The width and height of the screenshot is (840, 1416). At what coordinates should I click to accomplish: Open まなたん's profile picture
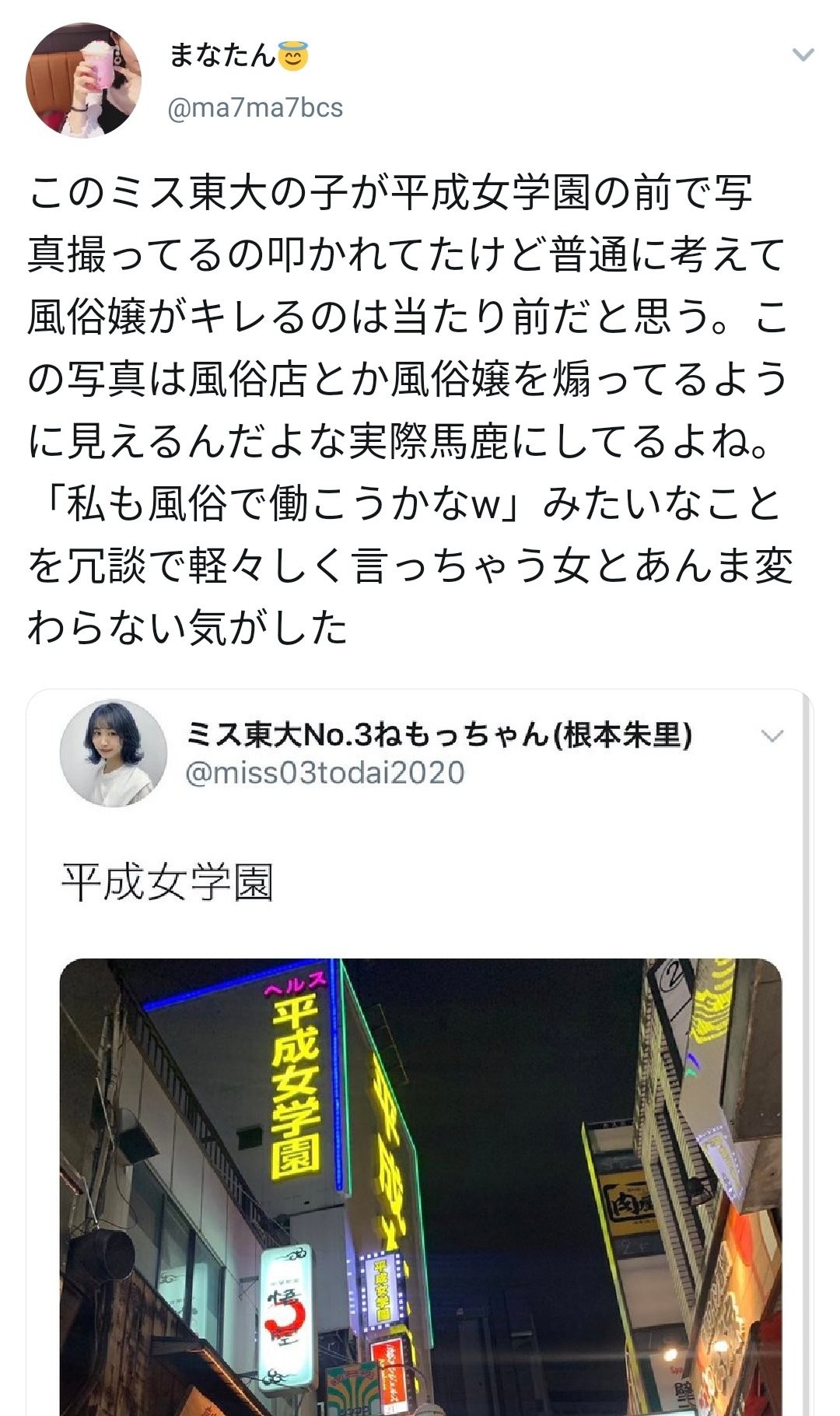pos(83,80)
